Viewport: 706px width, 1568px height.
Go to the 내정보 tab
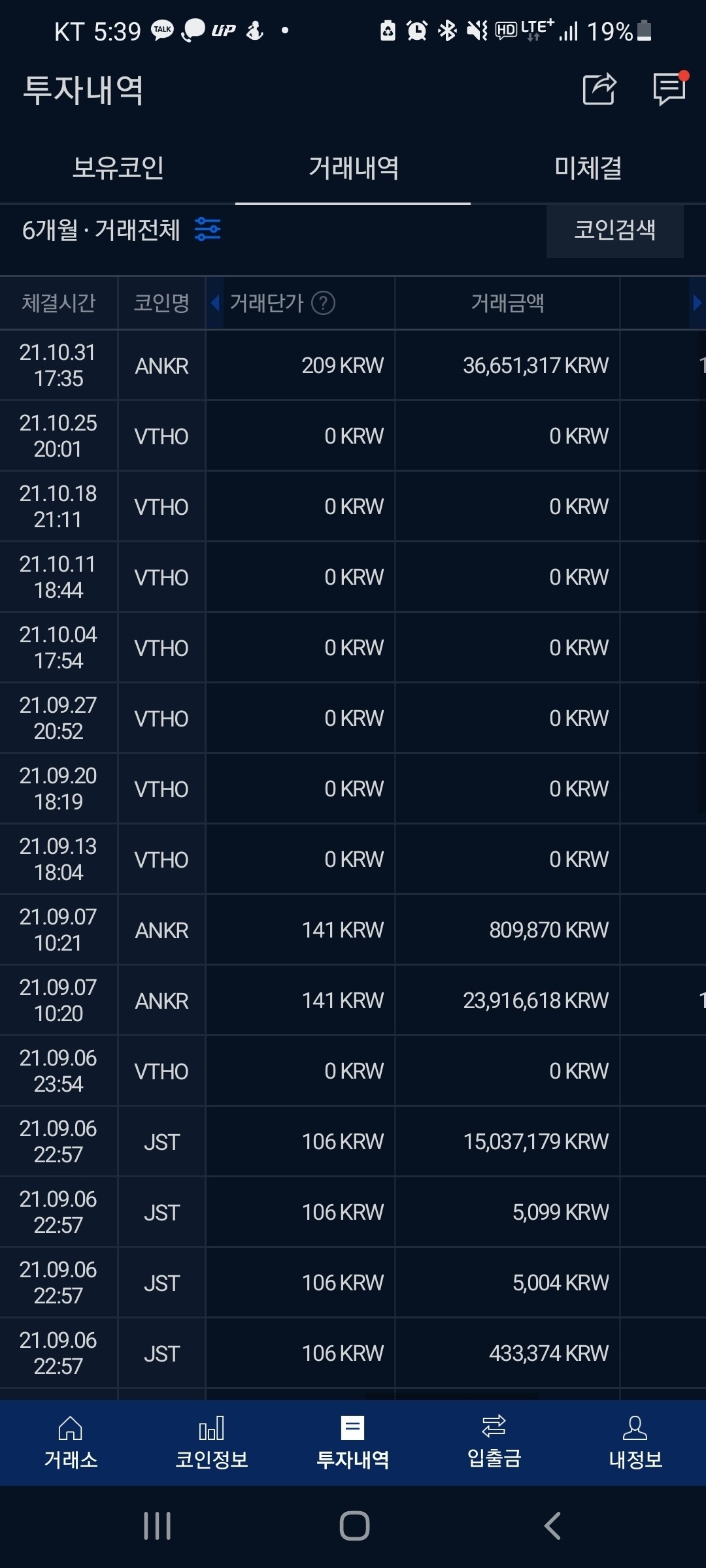click(635, 1442)
